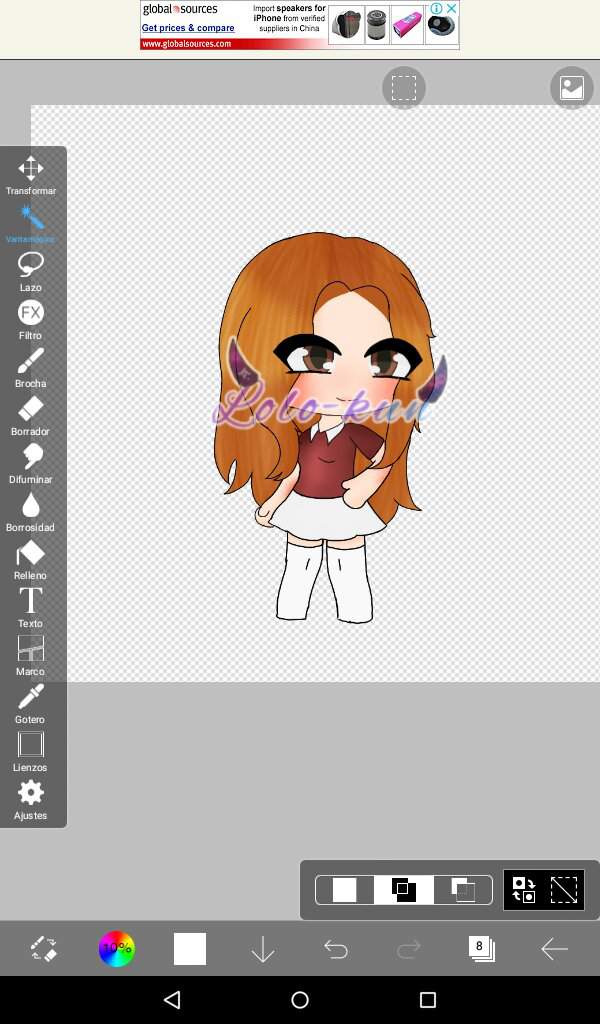600x1024 pixels.
Task: Choose the Lazo lasso tool
Action: click(31, 270)
